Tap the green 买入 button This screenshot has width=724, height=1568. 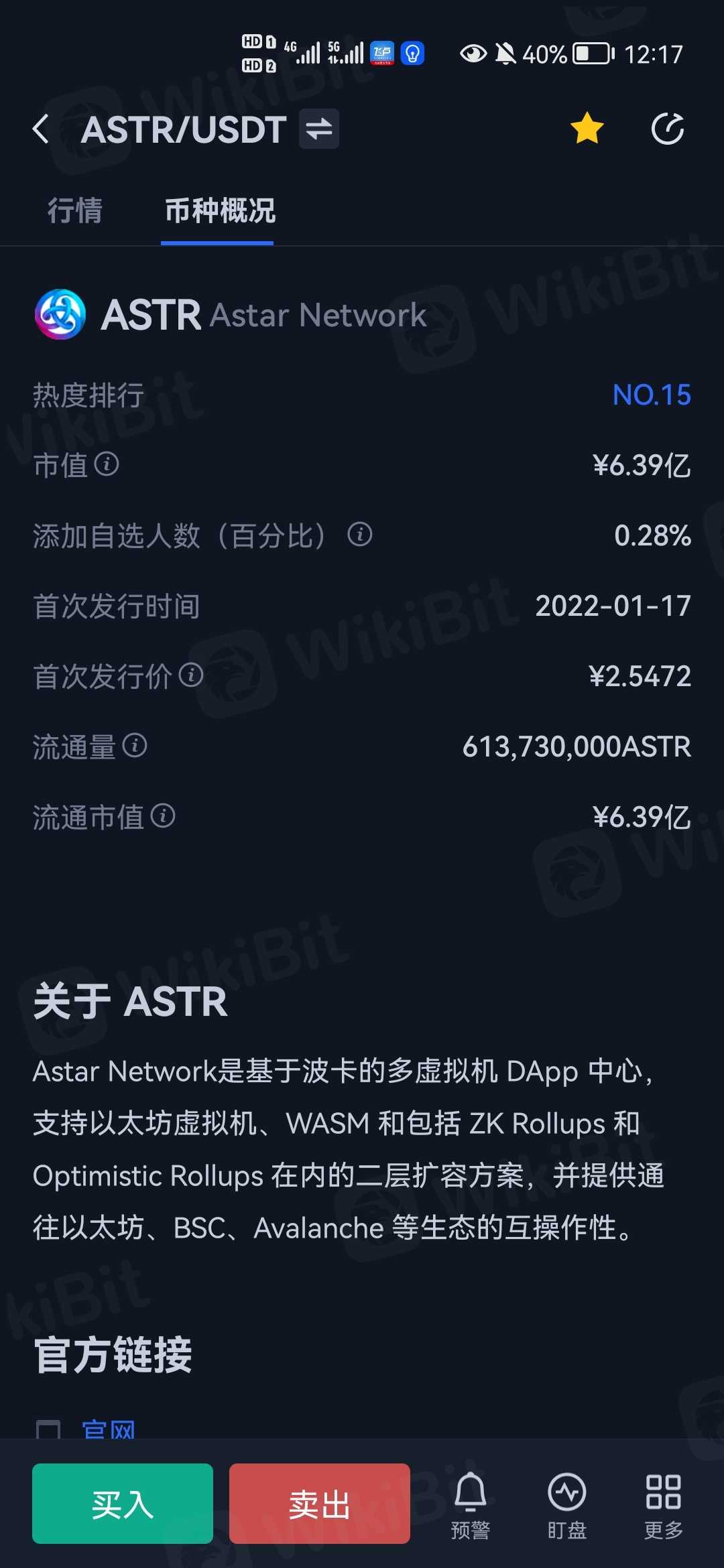(123, 1504)
